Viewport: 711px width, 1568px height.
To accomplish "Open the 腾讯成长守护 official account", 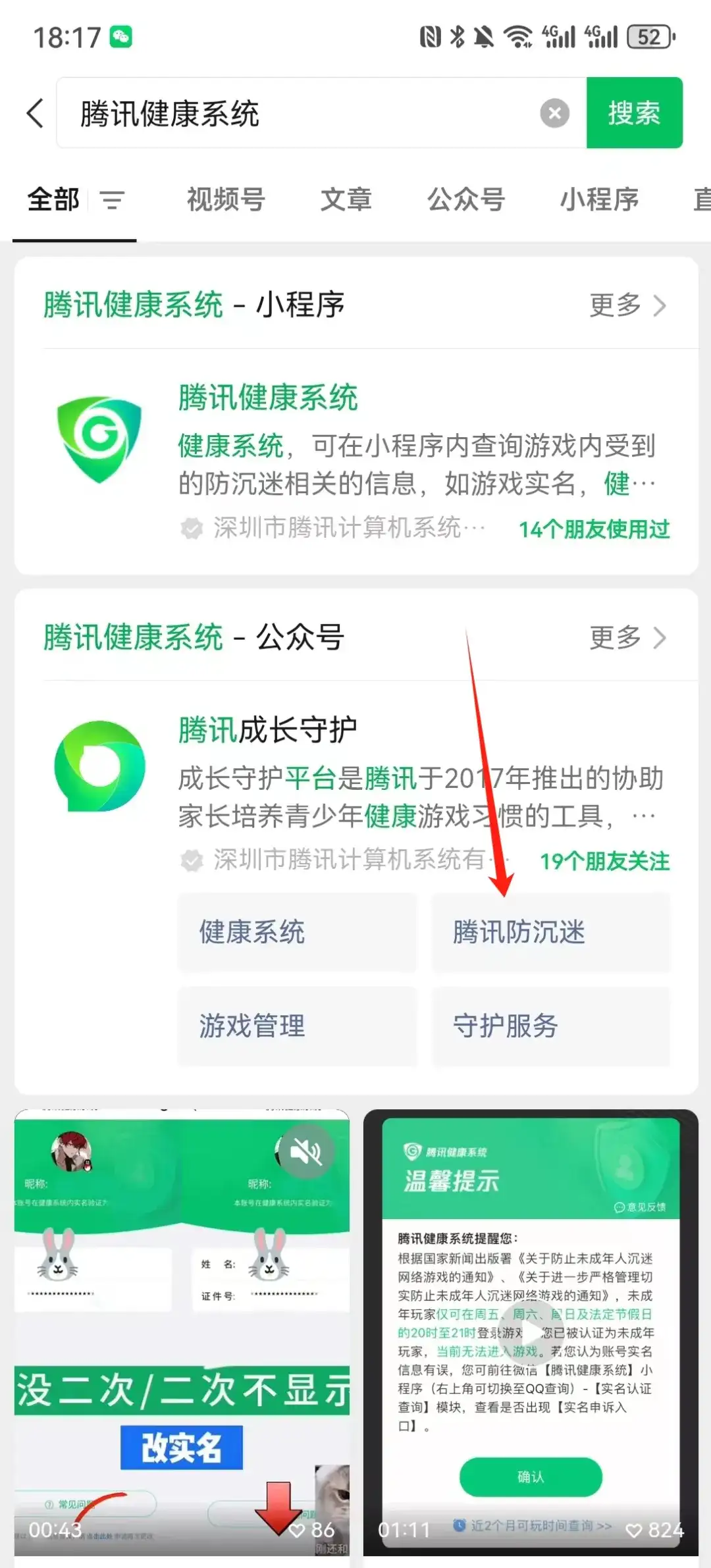I will tap(356, 793).
